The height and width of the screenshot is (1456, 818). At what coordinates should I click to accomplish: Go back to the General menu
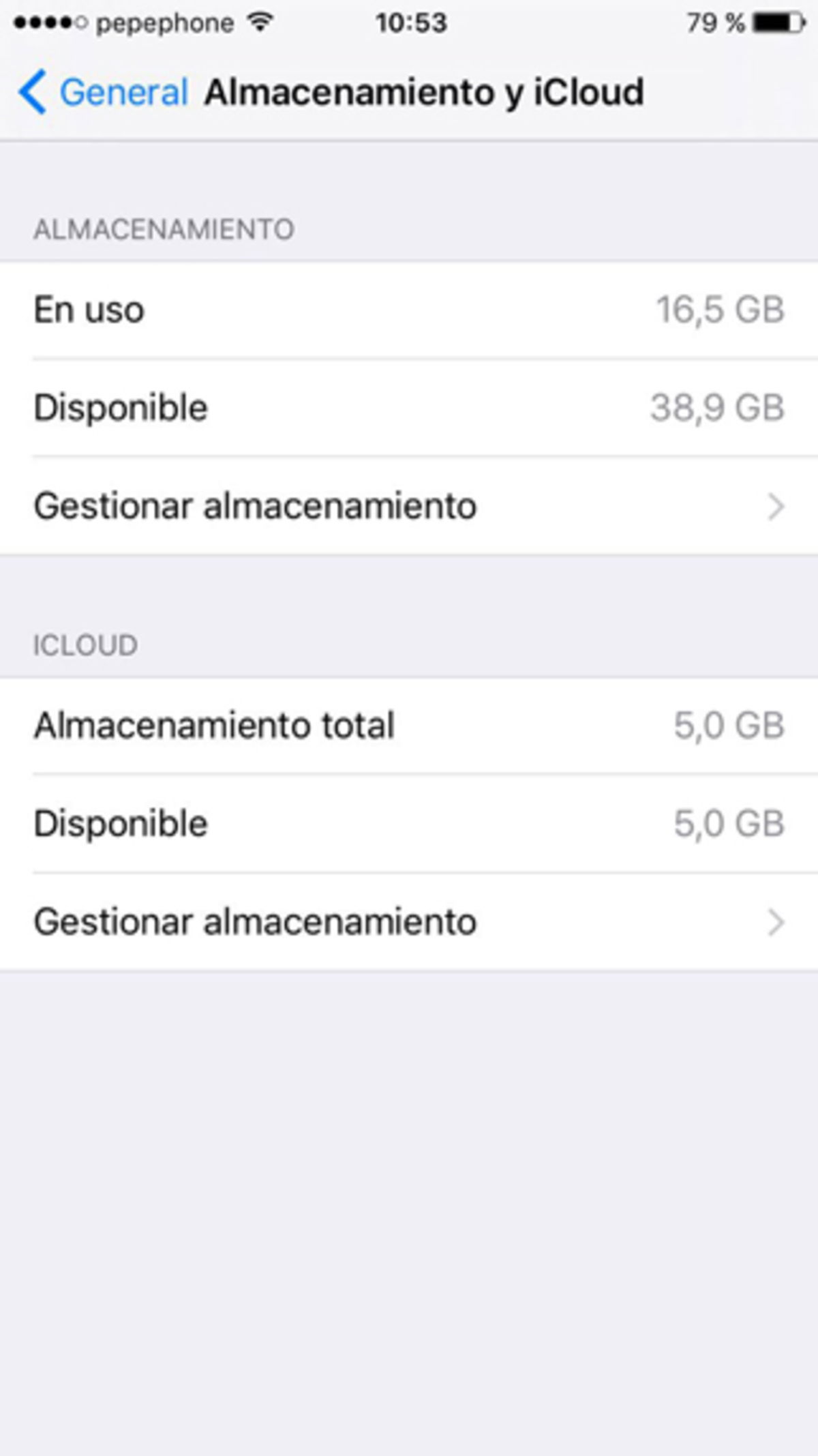[123, 91]
